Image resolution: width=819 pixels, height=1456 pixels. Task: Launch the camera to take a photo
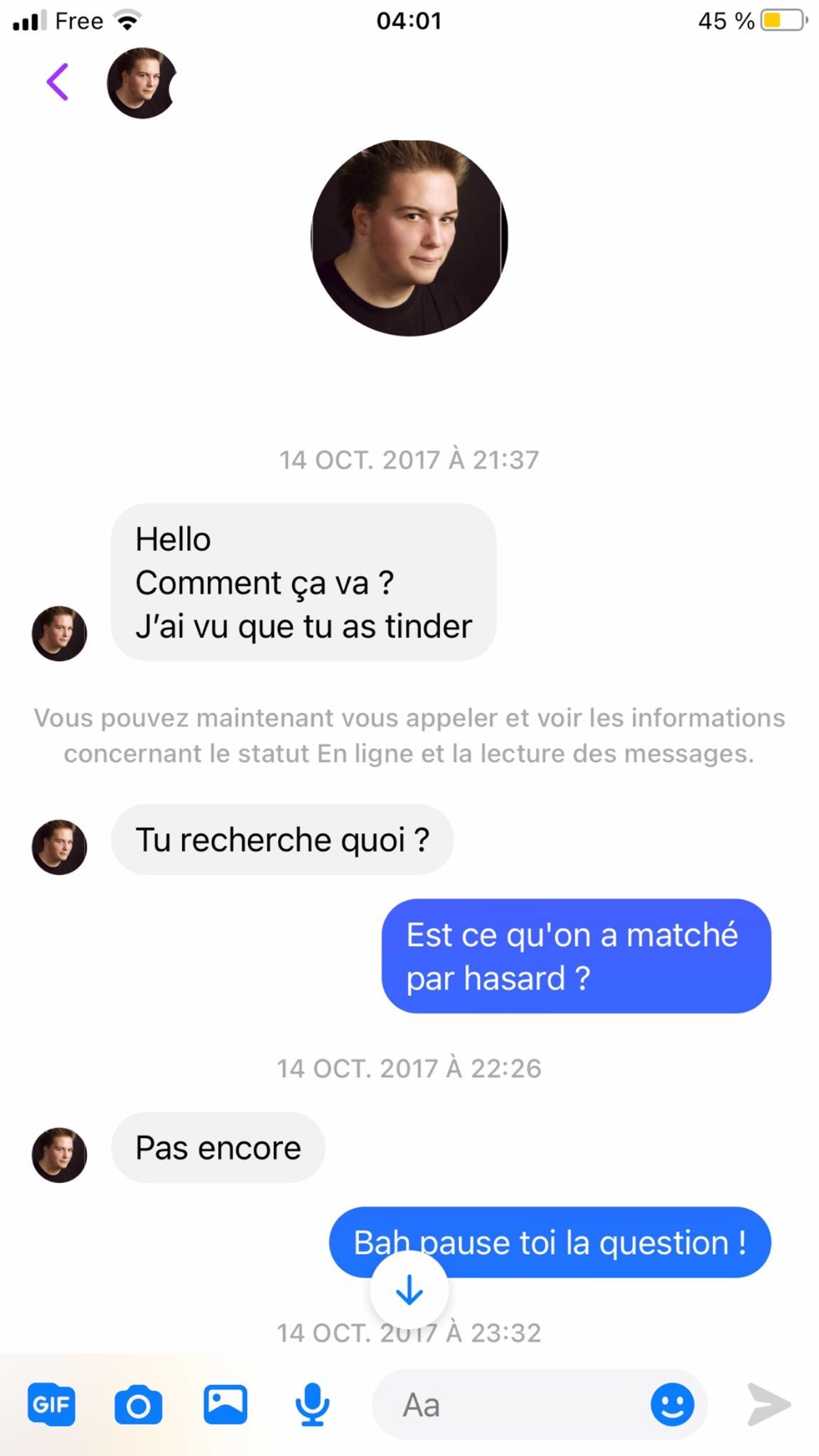coord(138,1404)
